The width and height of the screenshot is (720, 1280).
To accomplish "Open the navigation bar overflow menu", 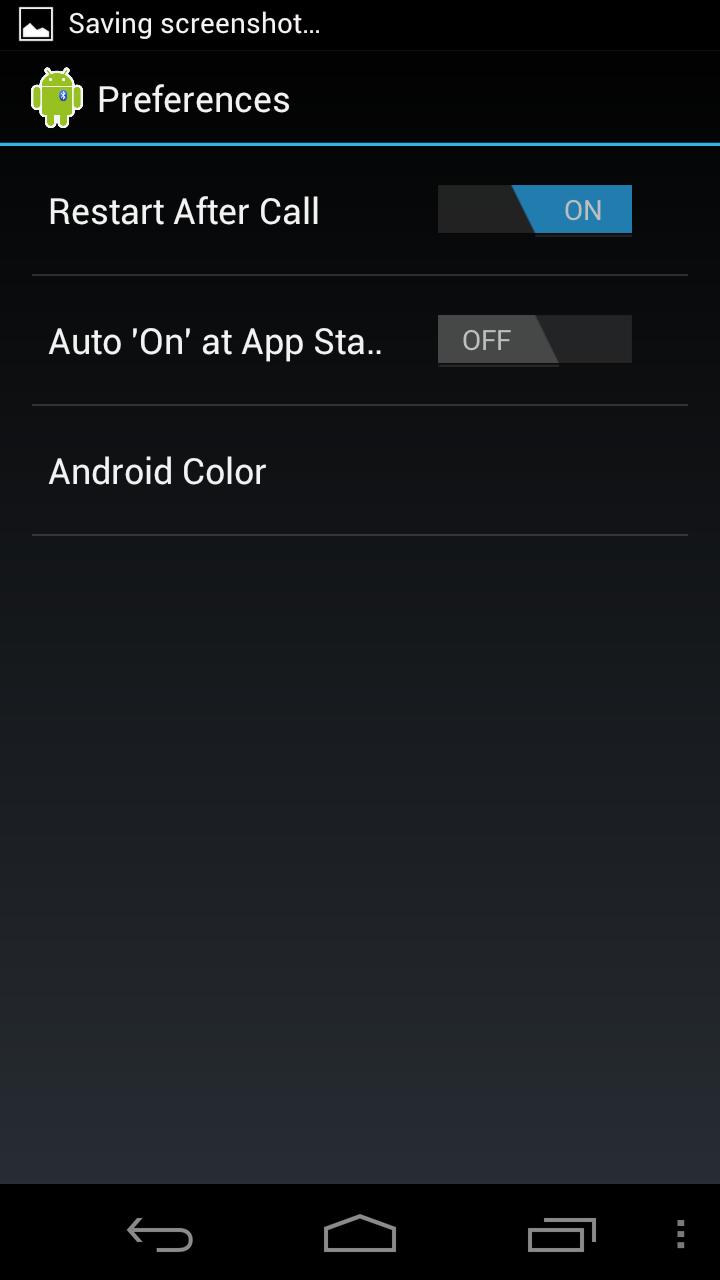I will pos(680,1235).
